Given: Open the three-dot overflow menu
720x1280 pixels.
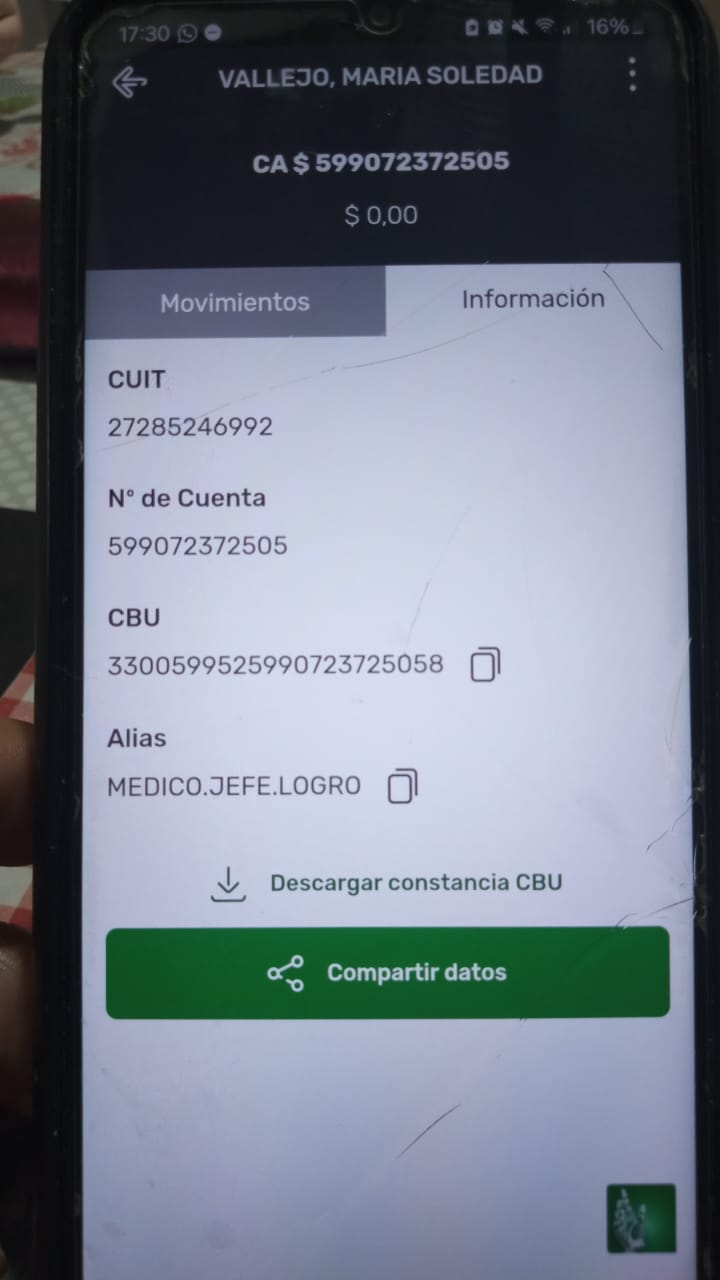Looking at the screenshot, I should click(632, 75).
